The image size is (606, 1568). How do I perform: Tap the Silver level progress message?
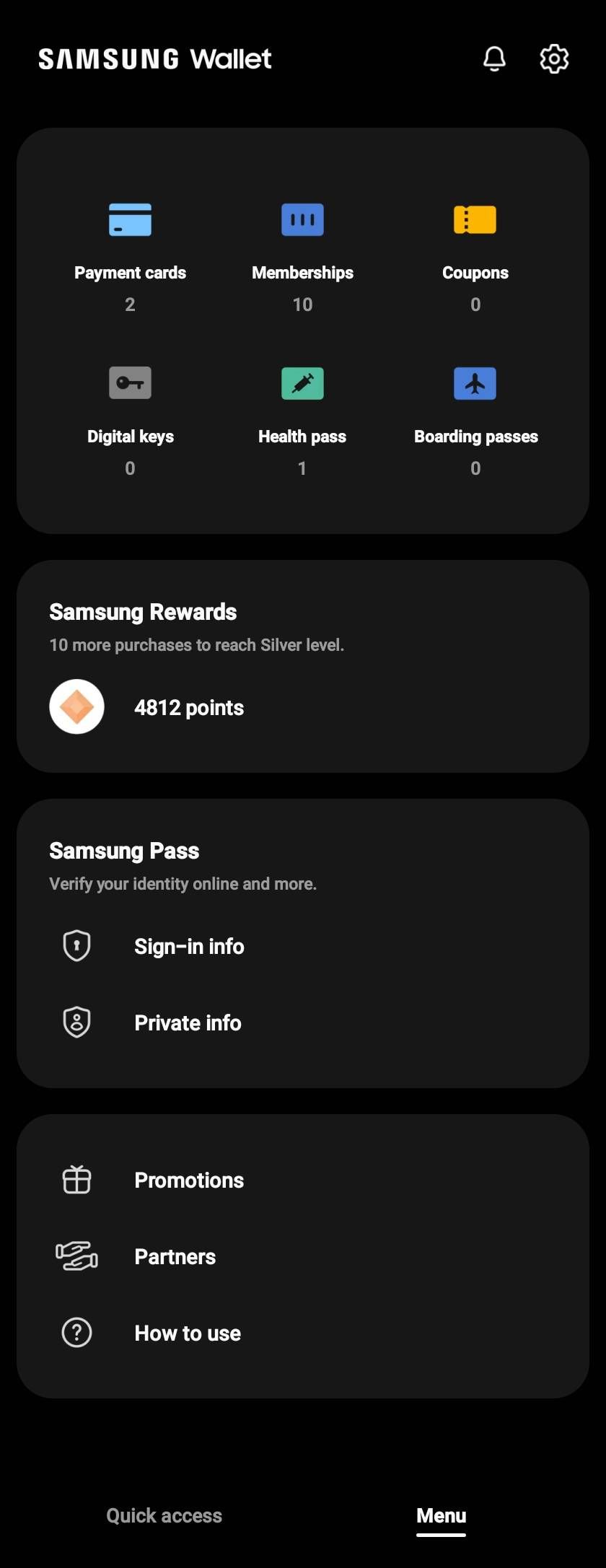[197, 644]
